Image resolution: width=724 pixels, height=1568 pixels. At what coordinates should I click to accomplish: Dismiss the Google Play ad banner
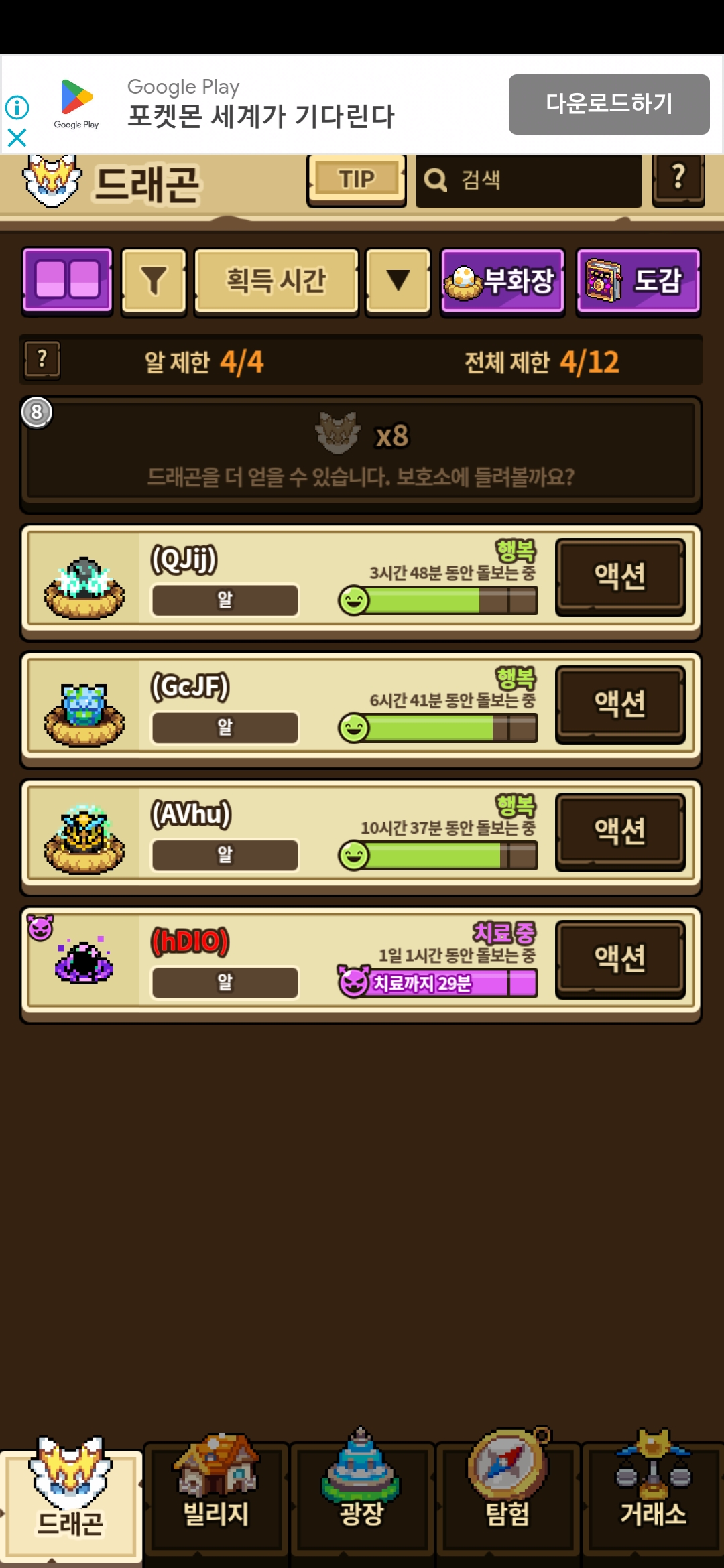point(17,138)
